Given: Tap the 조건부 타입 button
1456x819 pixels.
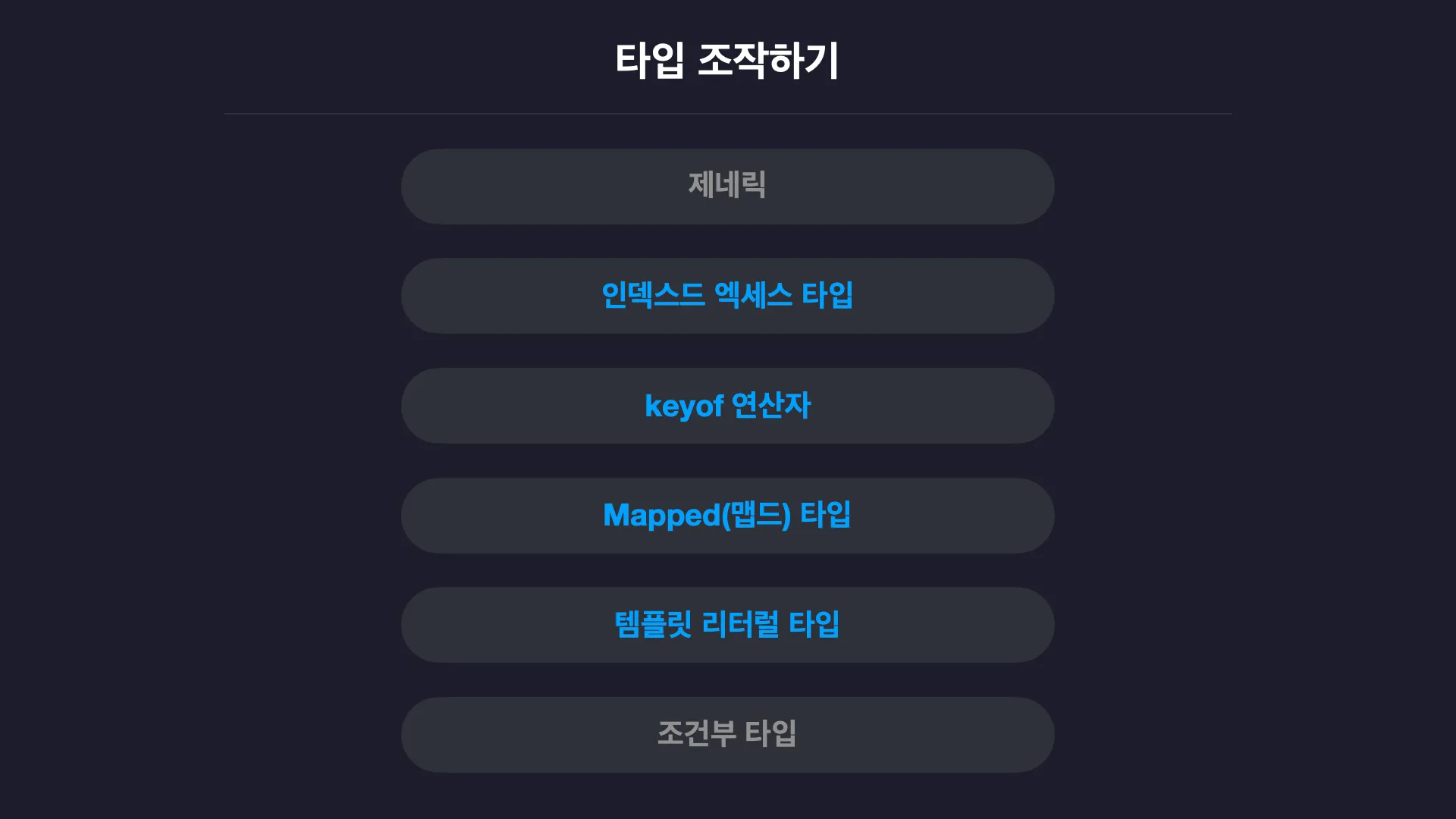Looking at the screenshot, I should coord(727,734).
